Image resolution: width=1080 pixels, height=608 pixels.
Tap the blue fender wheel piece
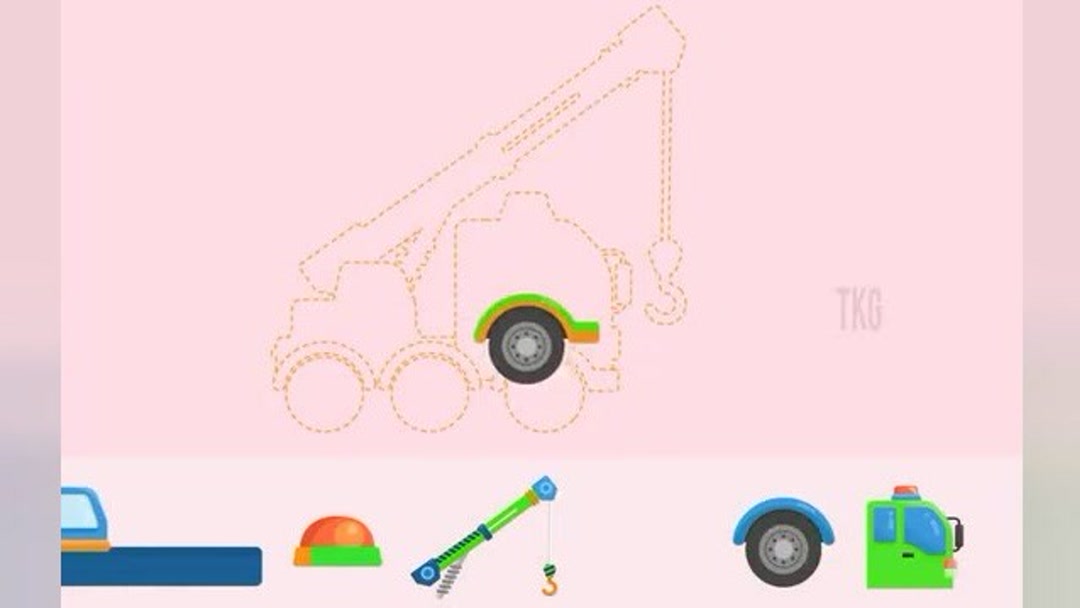click(783, 542)
